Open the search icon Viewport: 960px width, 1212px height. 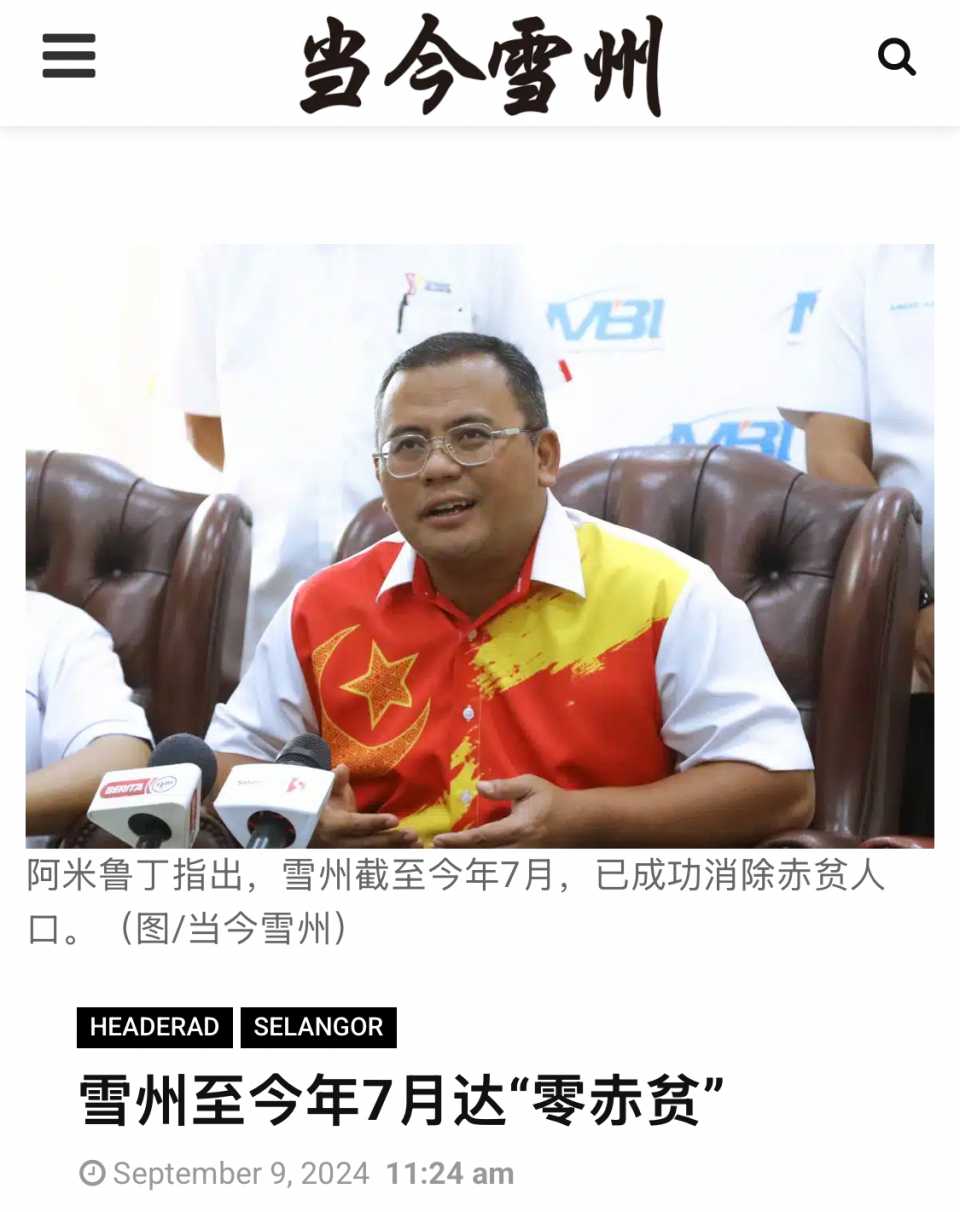tap(896, 57)
